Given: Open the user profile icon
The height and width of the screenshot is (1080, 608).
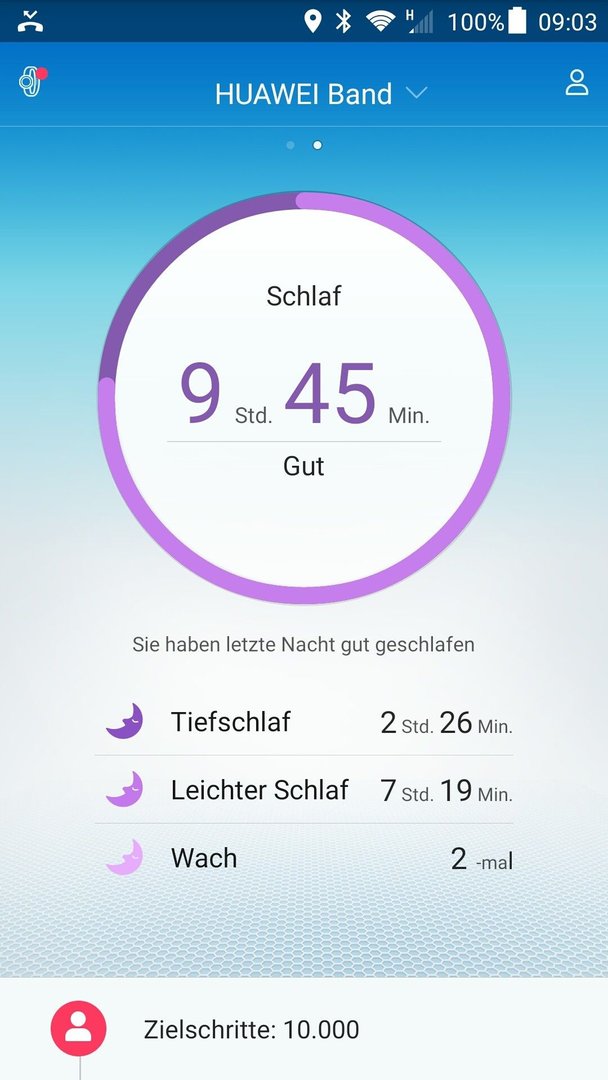Looking at the screenshot, I should point(576,82).
